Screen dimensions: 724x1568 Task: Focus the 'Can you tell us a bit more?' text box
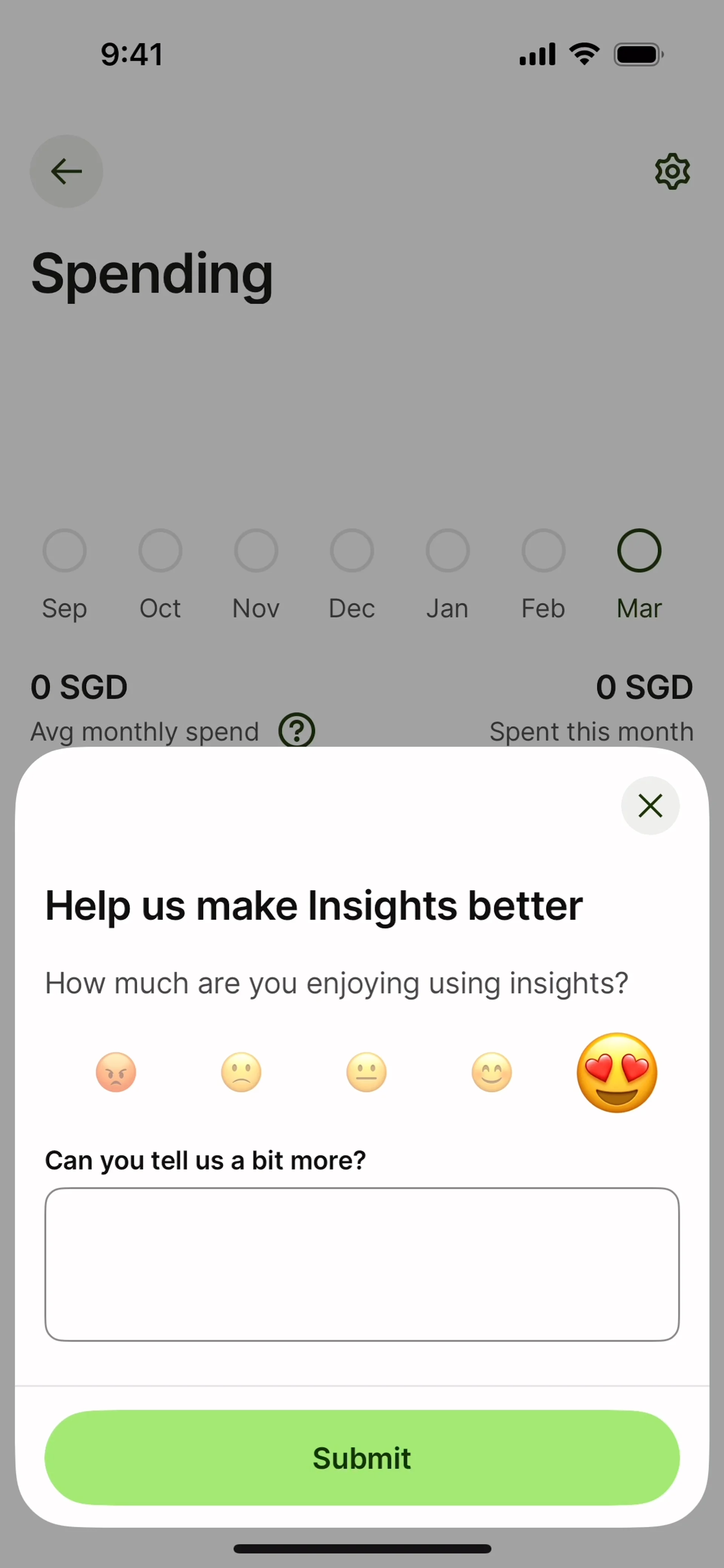coord(362,1264)
